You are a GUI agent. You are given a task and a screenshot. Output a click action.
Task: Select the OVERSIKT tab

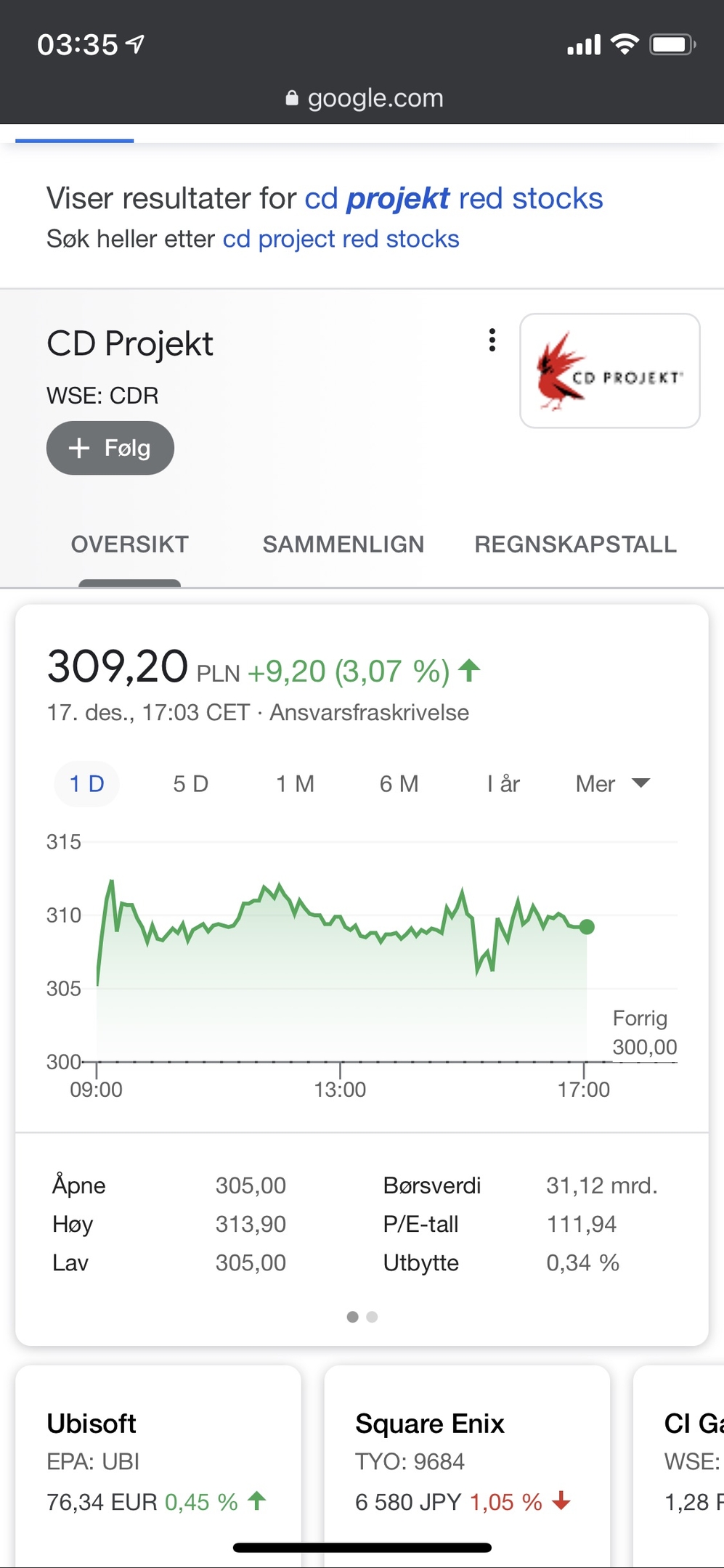(x=130, y=544)
